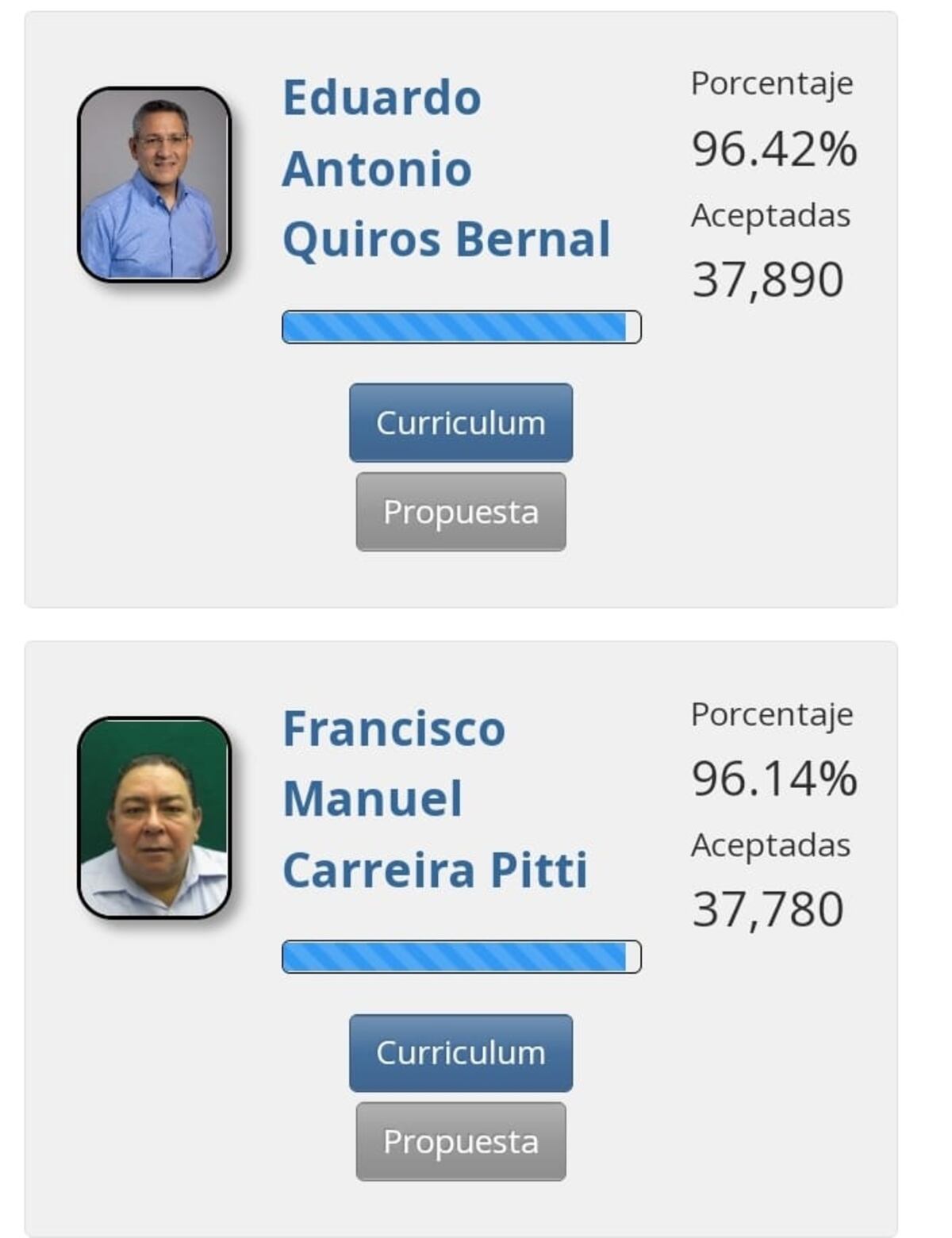Open Propuesta for Eduardo Antonio Quiros Bernal

pyautogui.click(x=460, y=512)
